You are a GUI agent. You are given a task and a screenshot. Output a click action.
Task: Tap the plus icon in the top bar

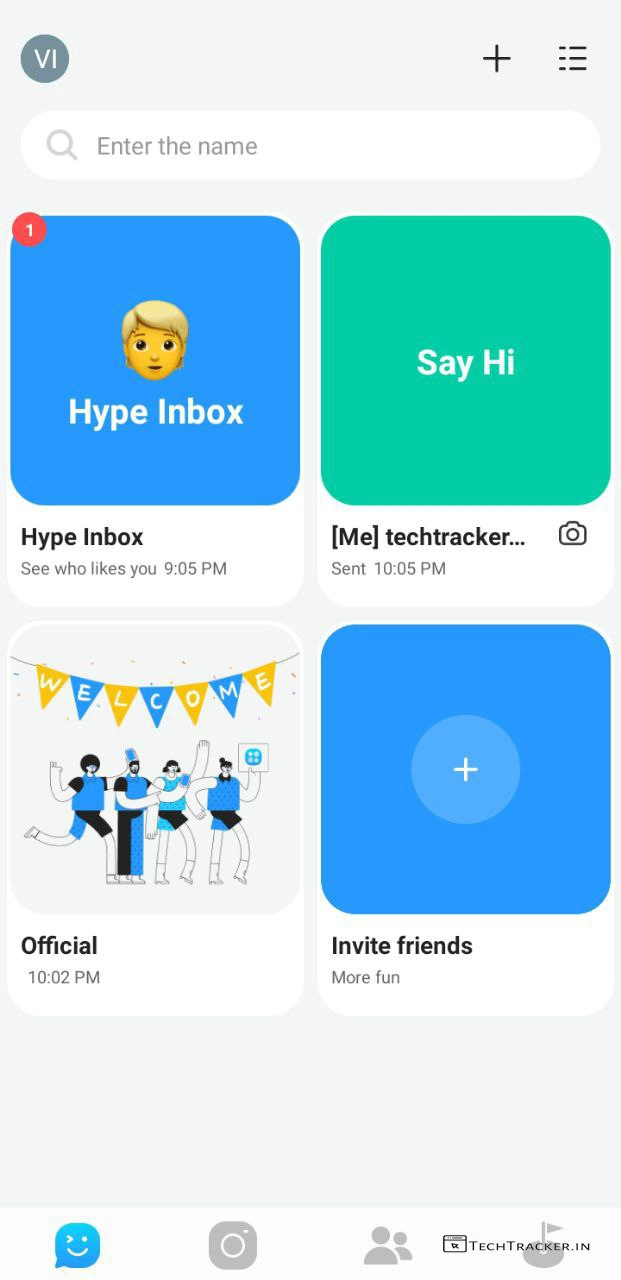point(497,59)
